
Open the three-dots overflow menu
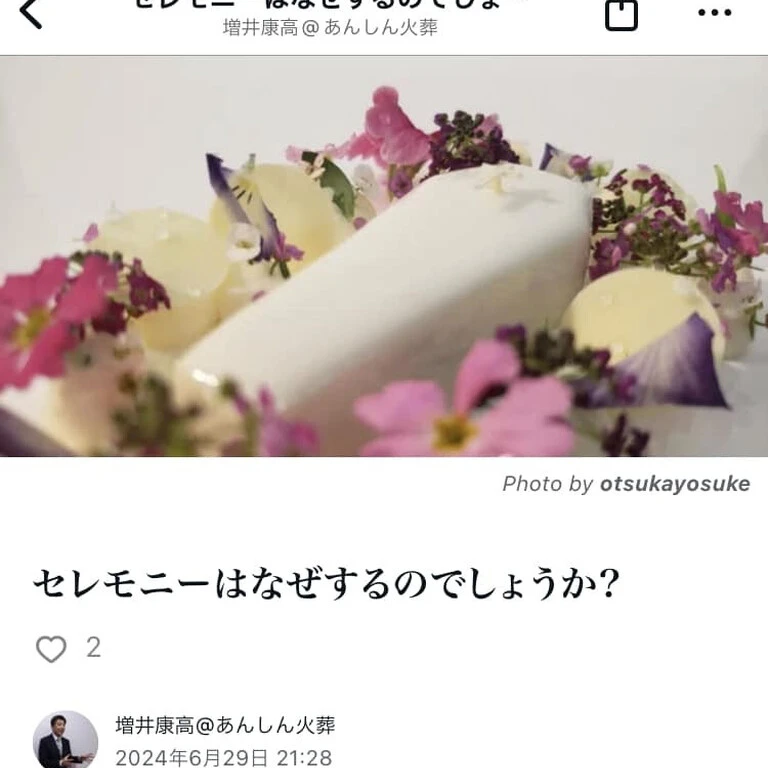pos(715,13)
